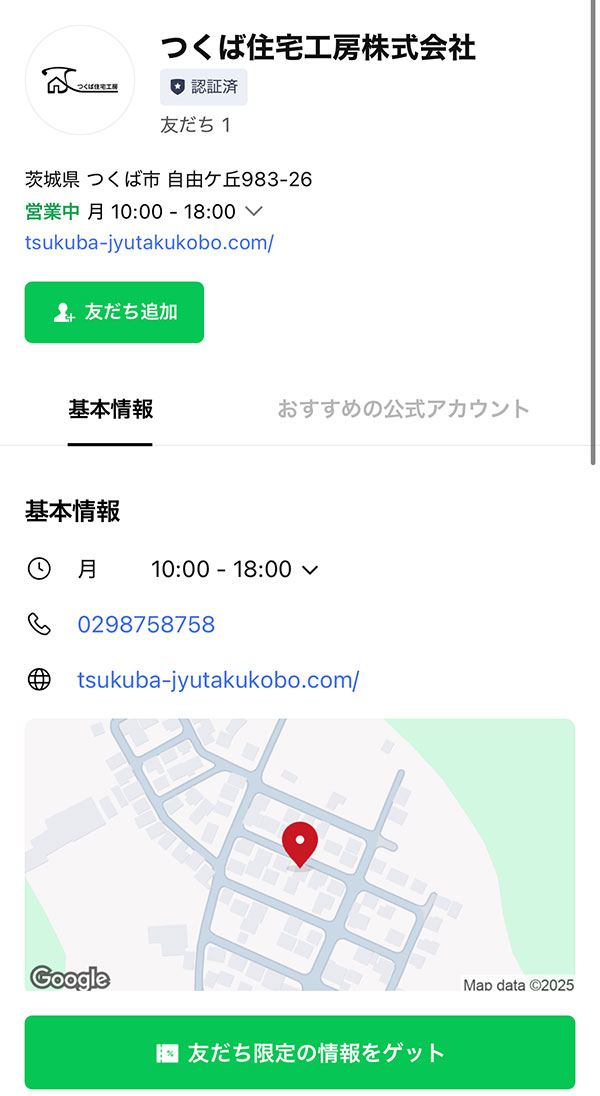Screen dimensions: 600x1096
Task: Tap the 友だち追加 button
Action: [114, 312]
